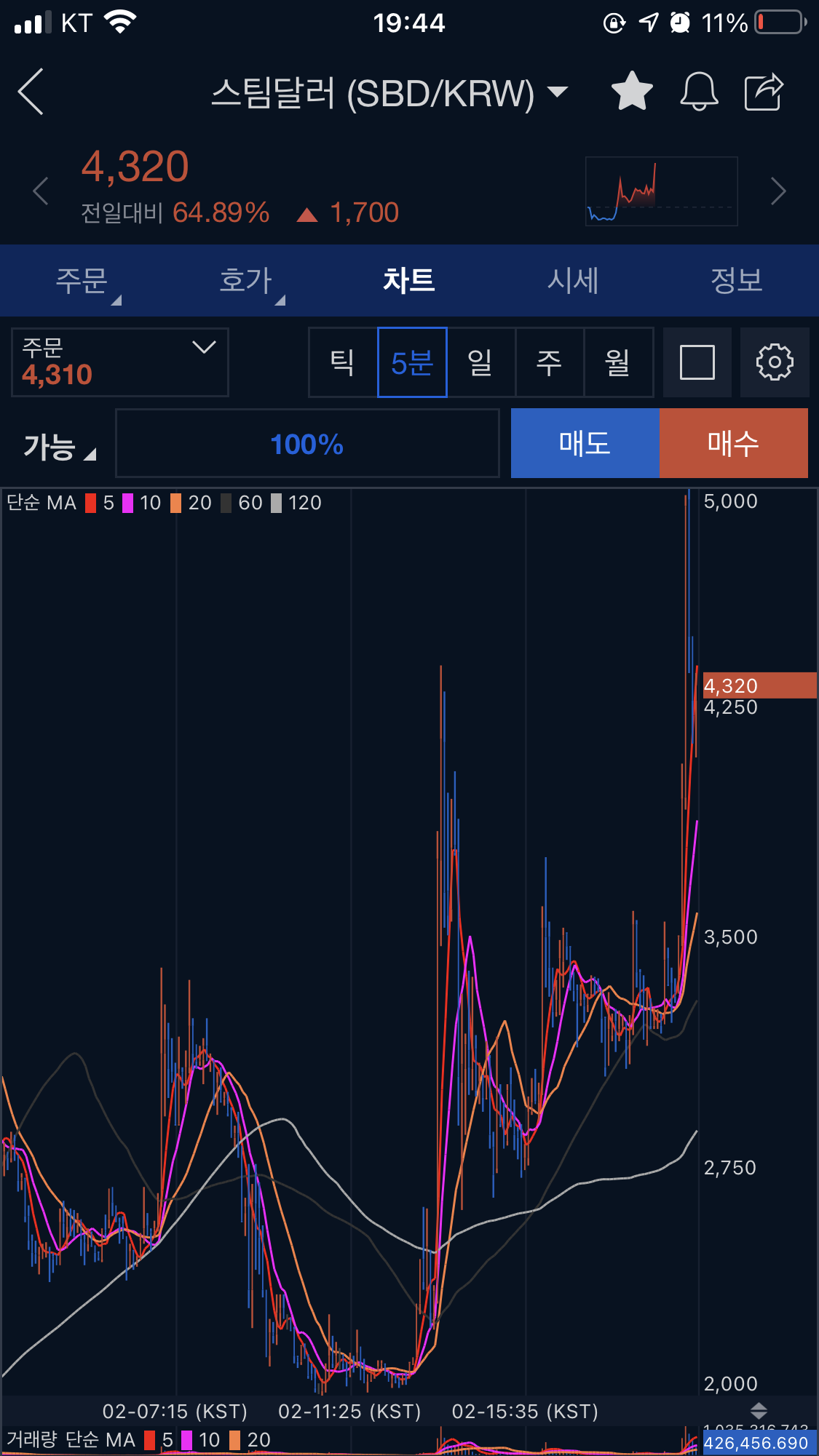Viewport: 819px width, 1456px height.
Task: Select the 일 daily chart interval
Action: (480, 362)
